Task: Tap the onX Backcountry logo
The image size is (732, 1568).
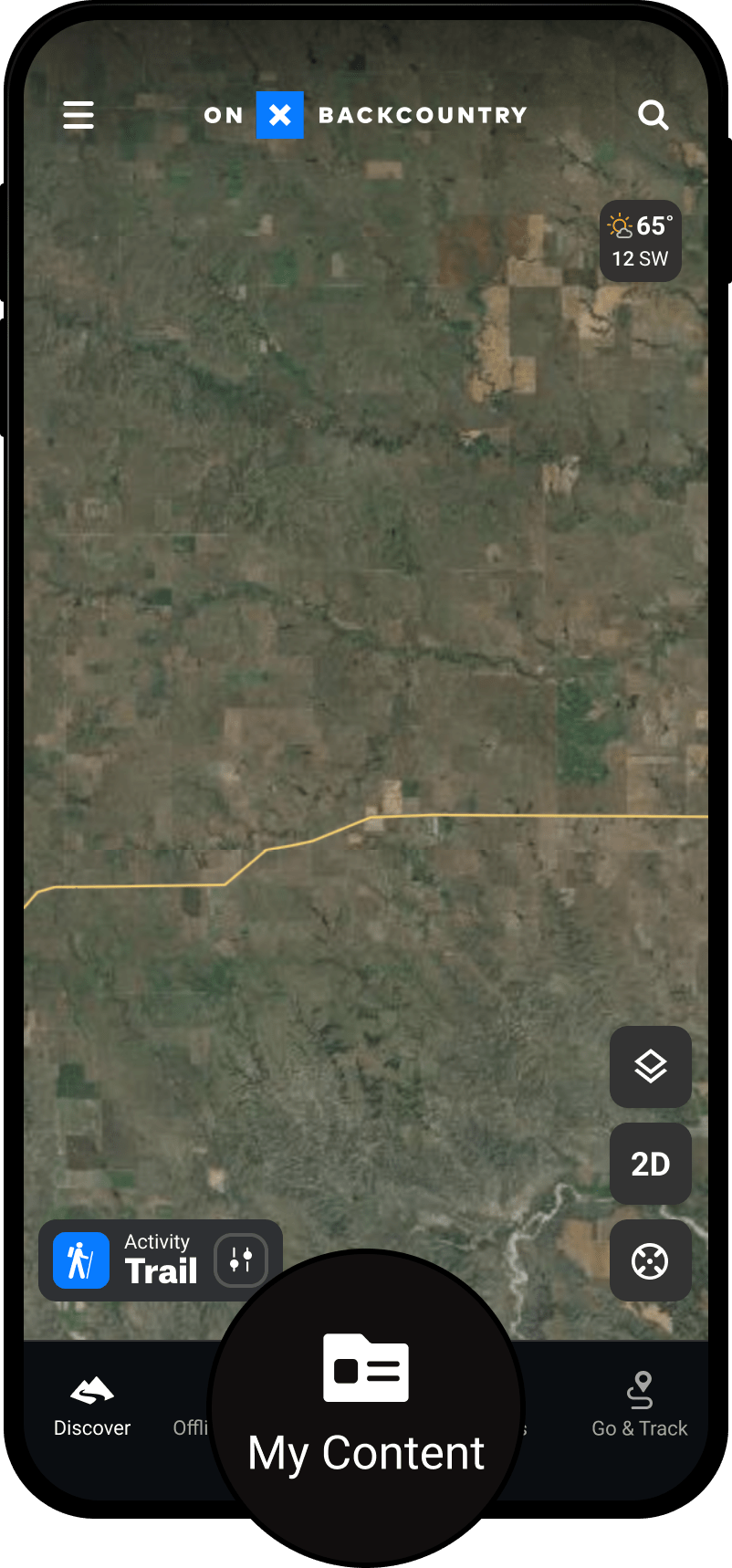Action: click(x=364, y=114)
